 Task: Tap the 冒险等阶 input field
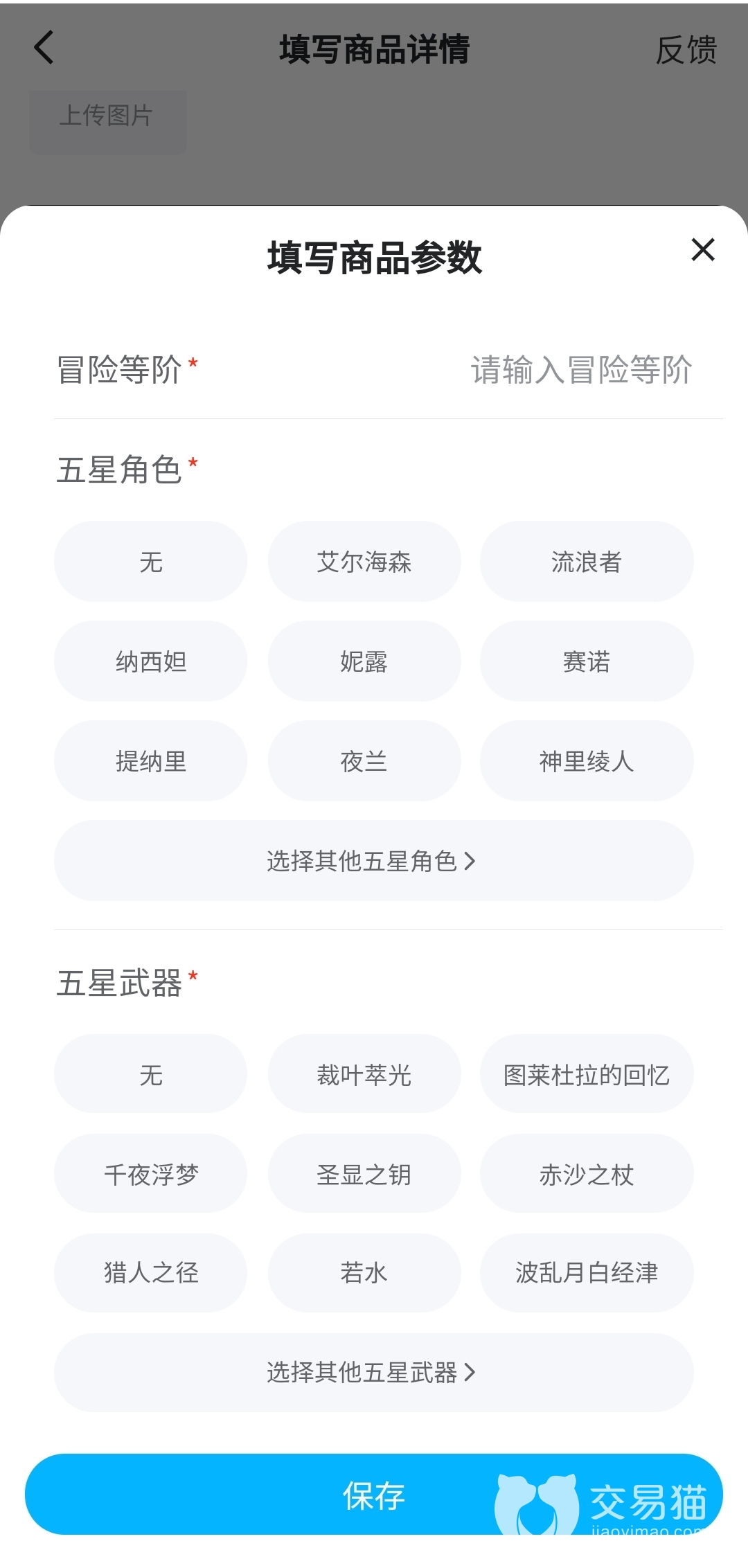(x=580, y=369)
